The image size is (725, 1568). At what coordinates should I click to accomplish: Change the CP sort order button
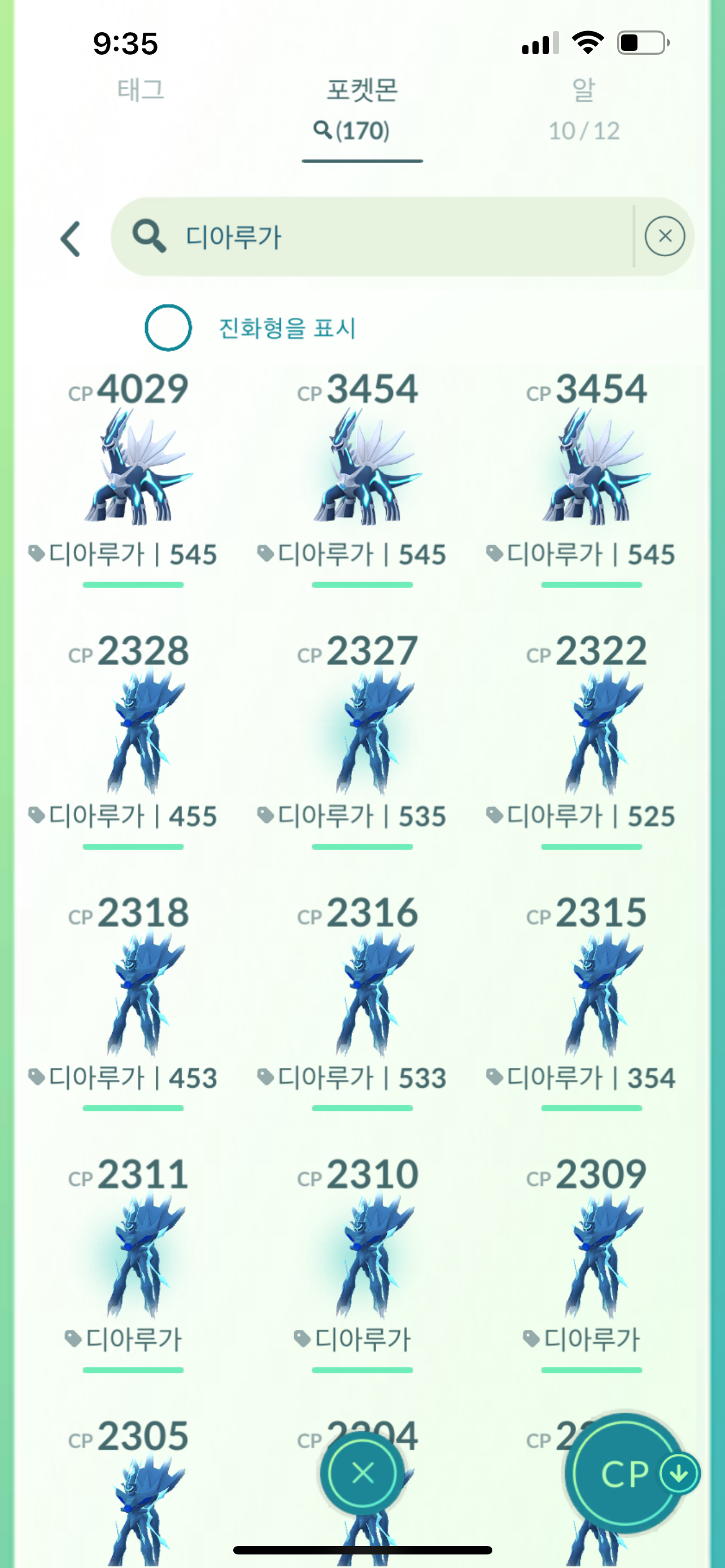click(626, 1474)
